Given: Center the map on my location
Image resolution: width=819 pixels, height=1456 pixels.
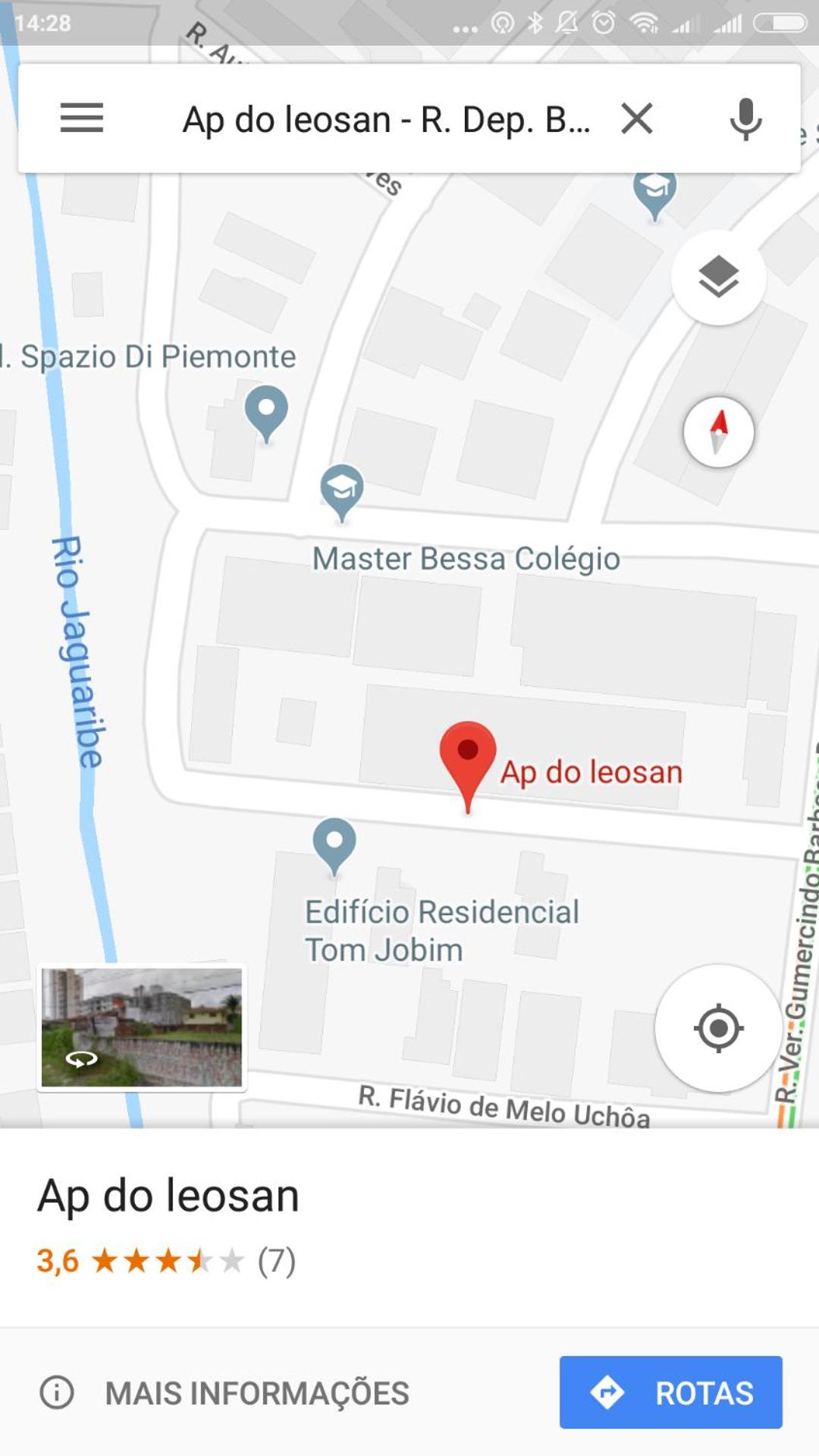Looking at the screenshot, I should (x=718, y=1028).
